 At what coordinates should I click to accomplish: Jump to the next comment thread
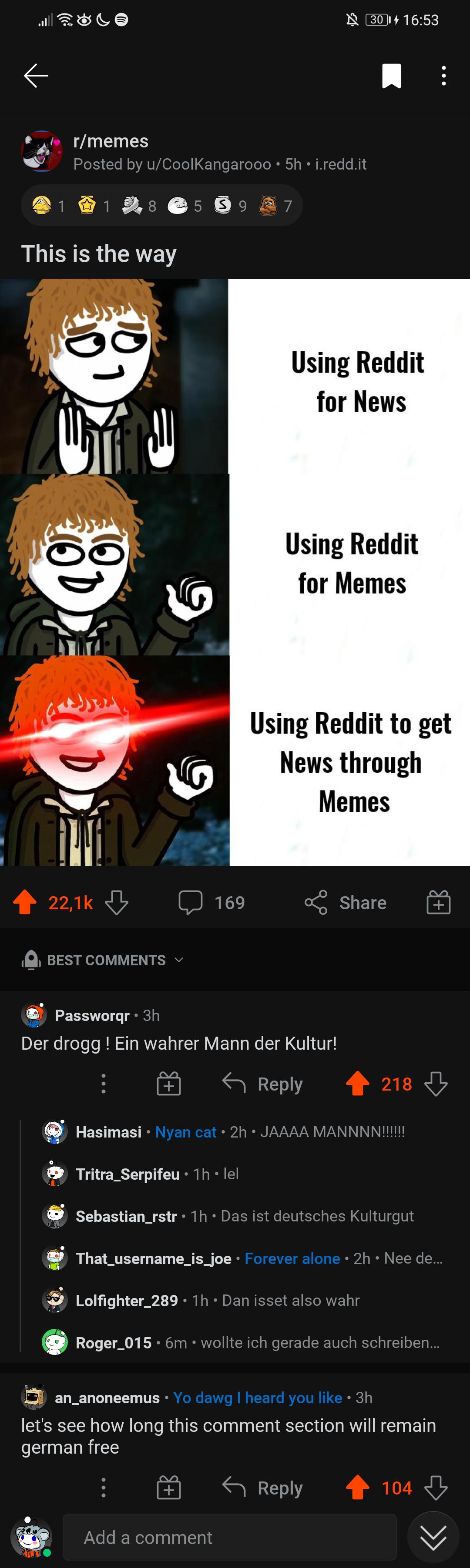pyautogui.click(x=433, y=1538)
